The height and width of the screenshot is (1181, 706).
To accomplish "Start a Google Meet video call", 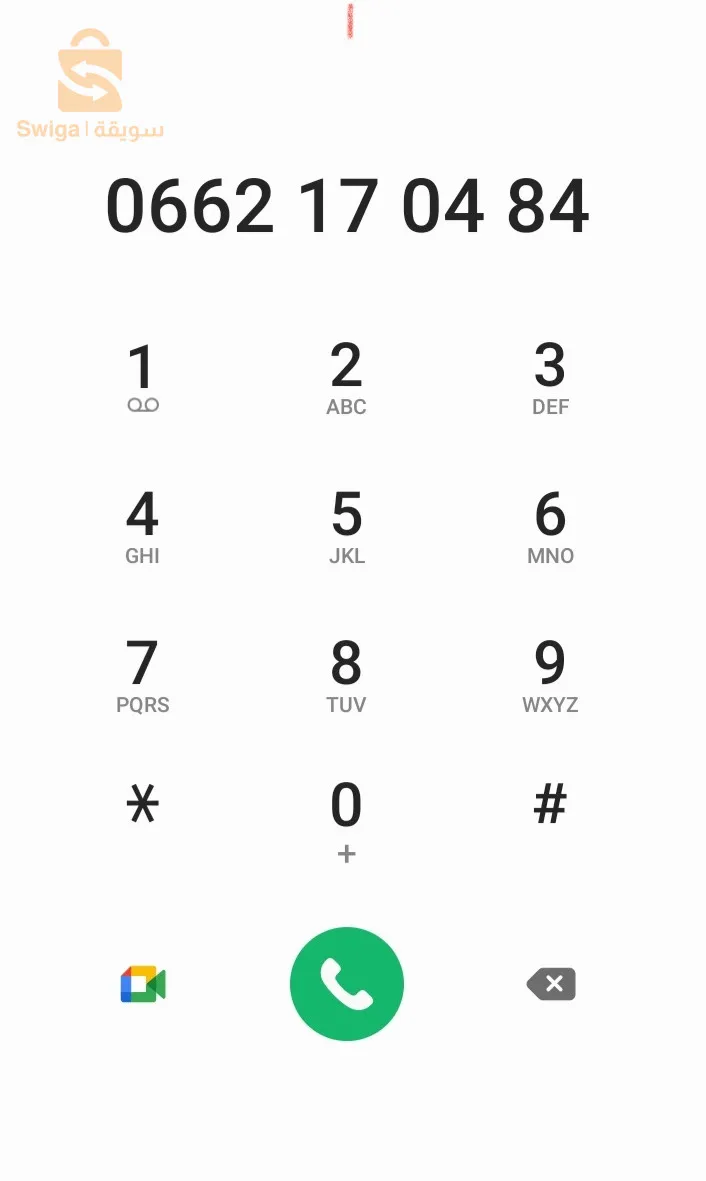I will pos(142,984).
